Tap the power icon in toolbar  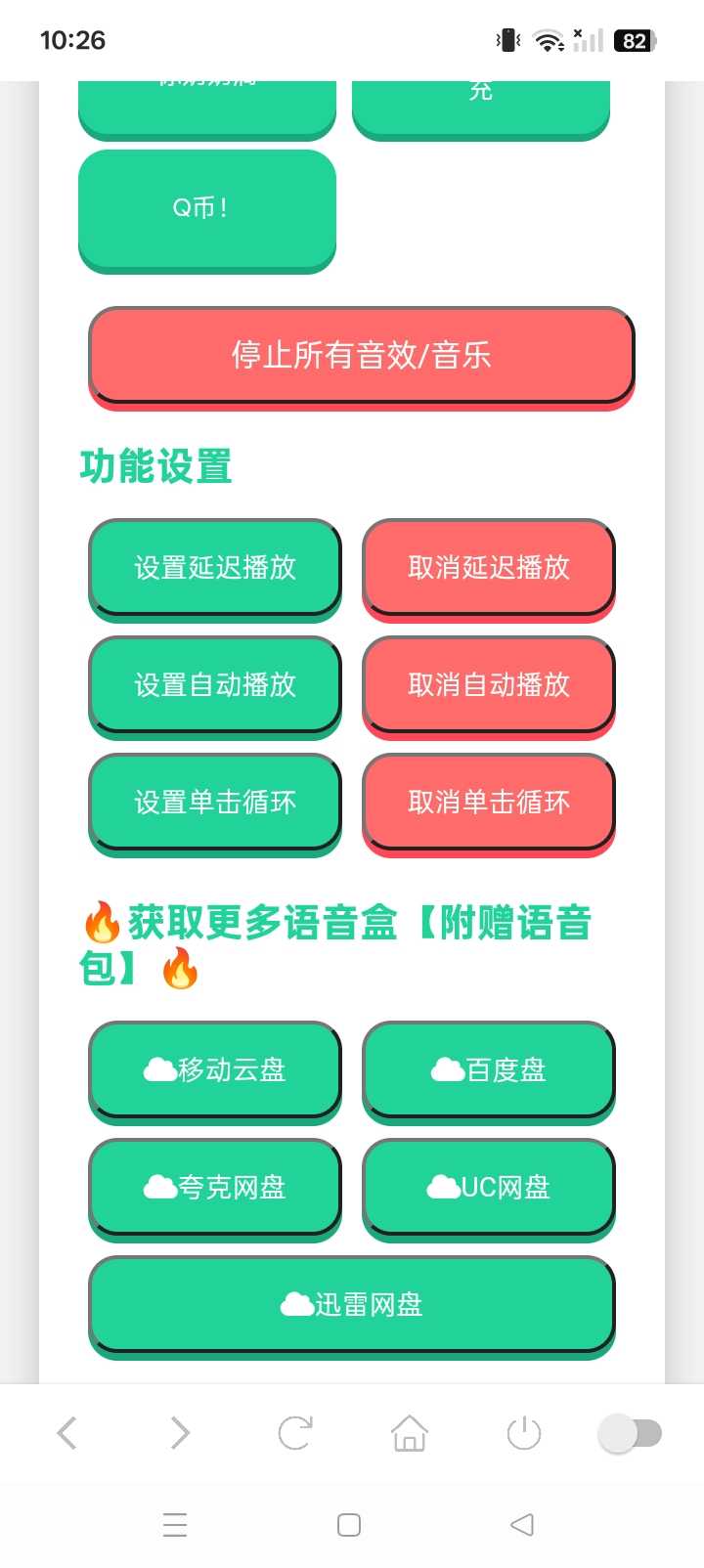[x=524, y=1433]
